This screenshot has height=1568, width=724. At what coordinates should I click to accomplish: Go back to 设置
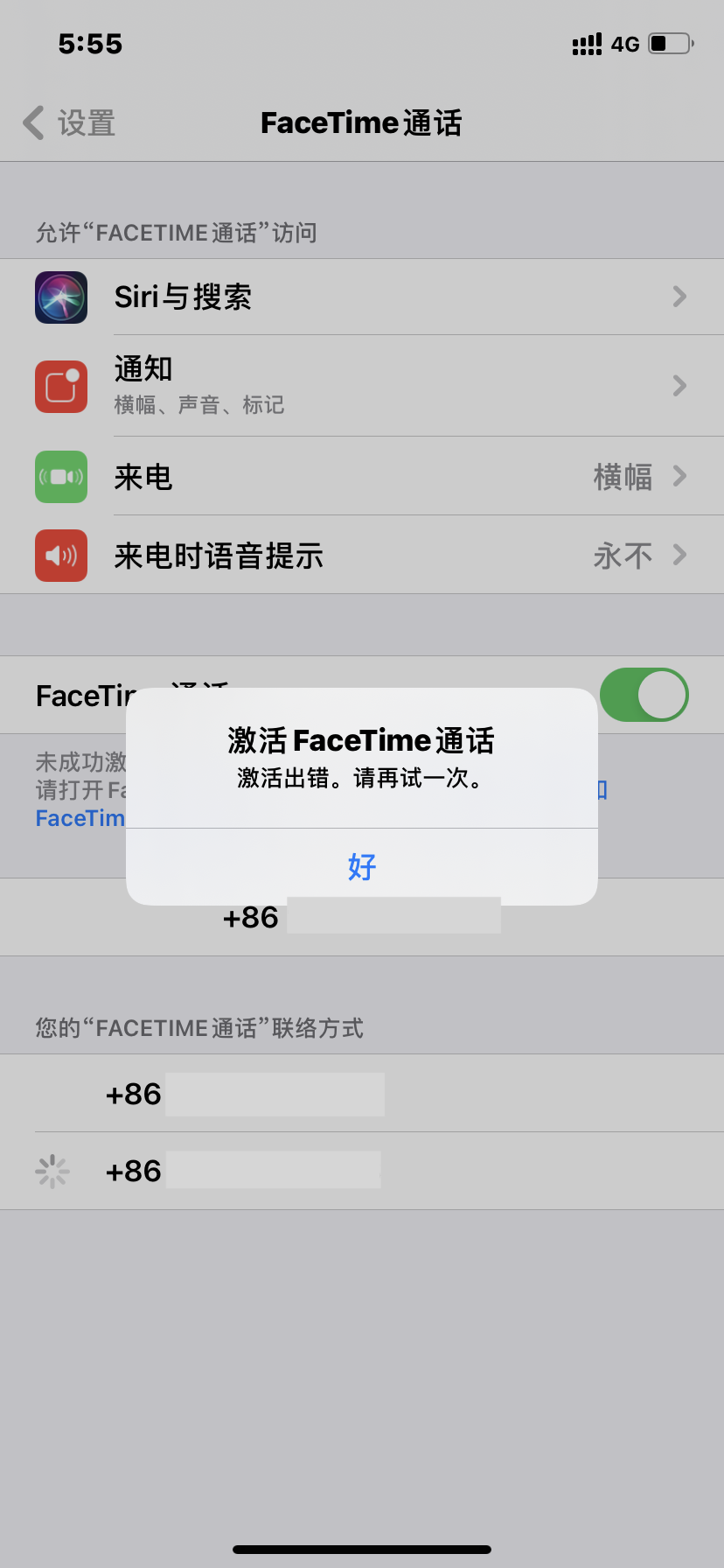tap(70, 123)
